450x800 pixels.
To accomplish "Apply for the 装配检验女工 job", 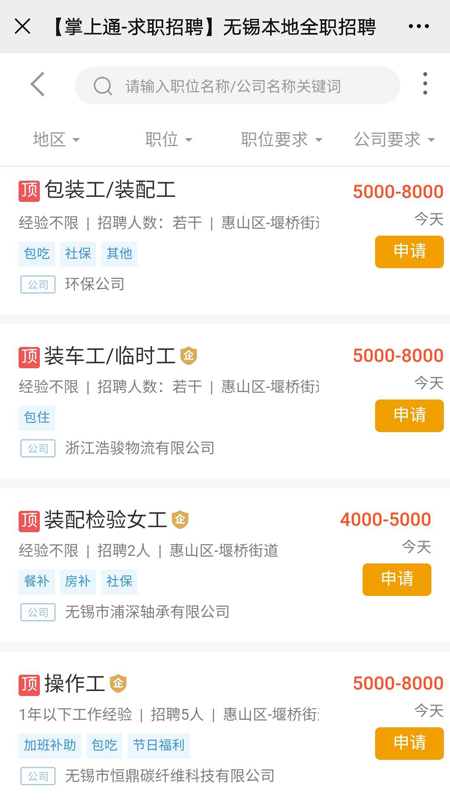I will [x=397, y=579].
